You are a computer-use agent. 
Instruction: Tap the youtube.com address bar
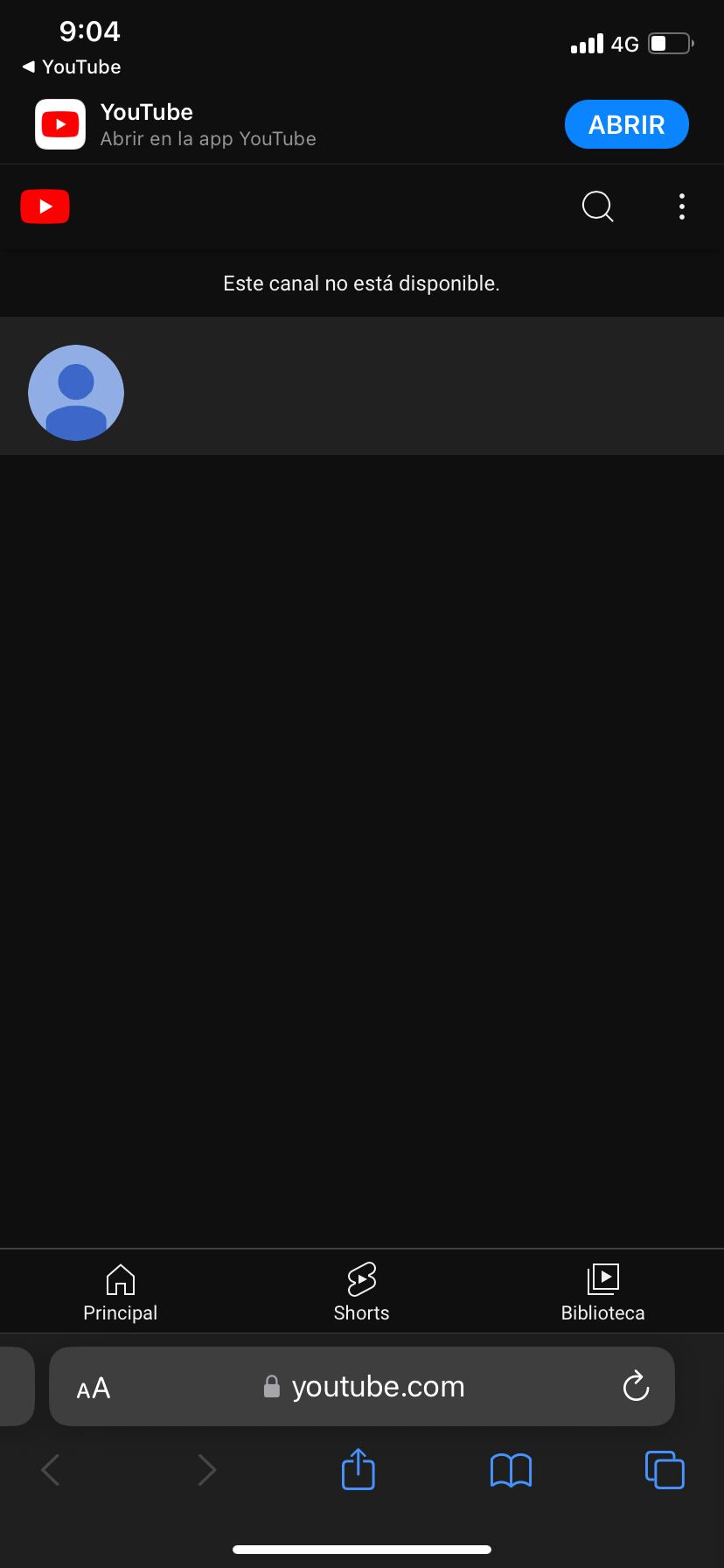[376, 1387]
